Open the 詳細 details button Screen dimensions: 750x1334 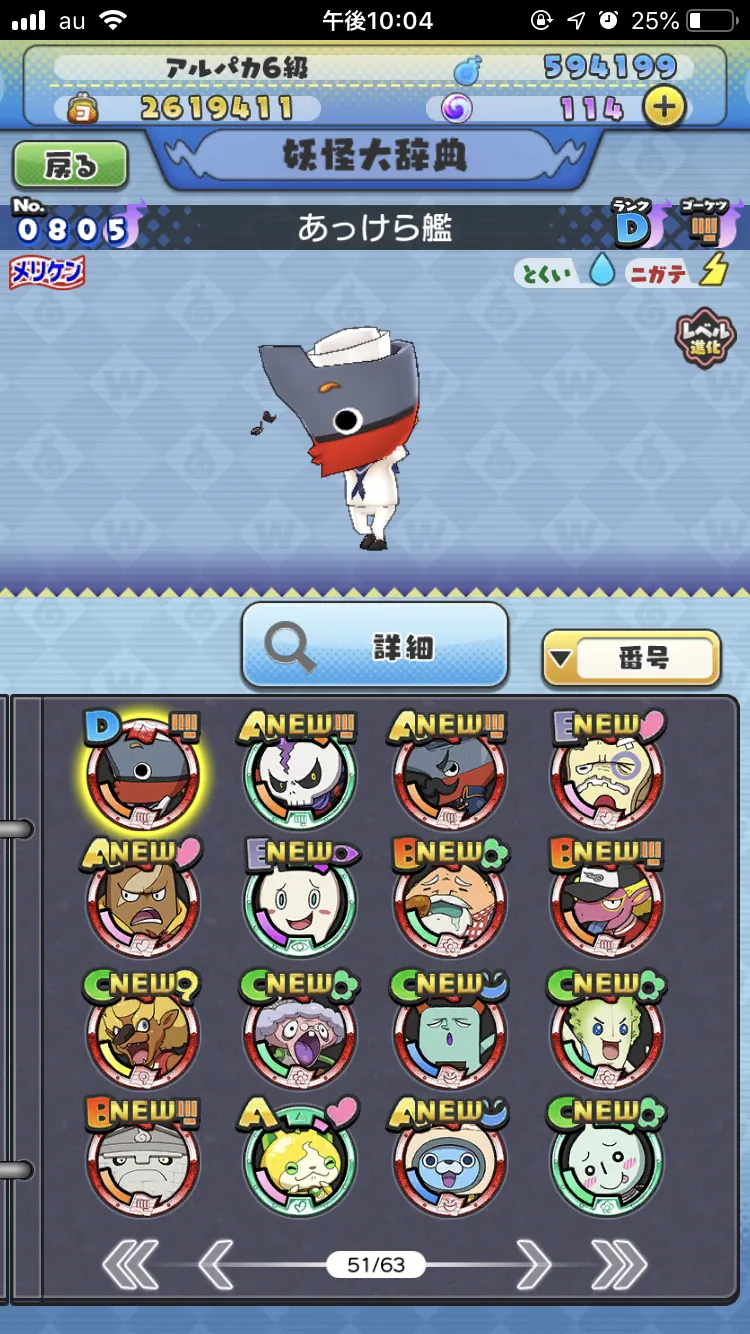[x=375, y=646]
